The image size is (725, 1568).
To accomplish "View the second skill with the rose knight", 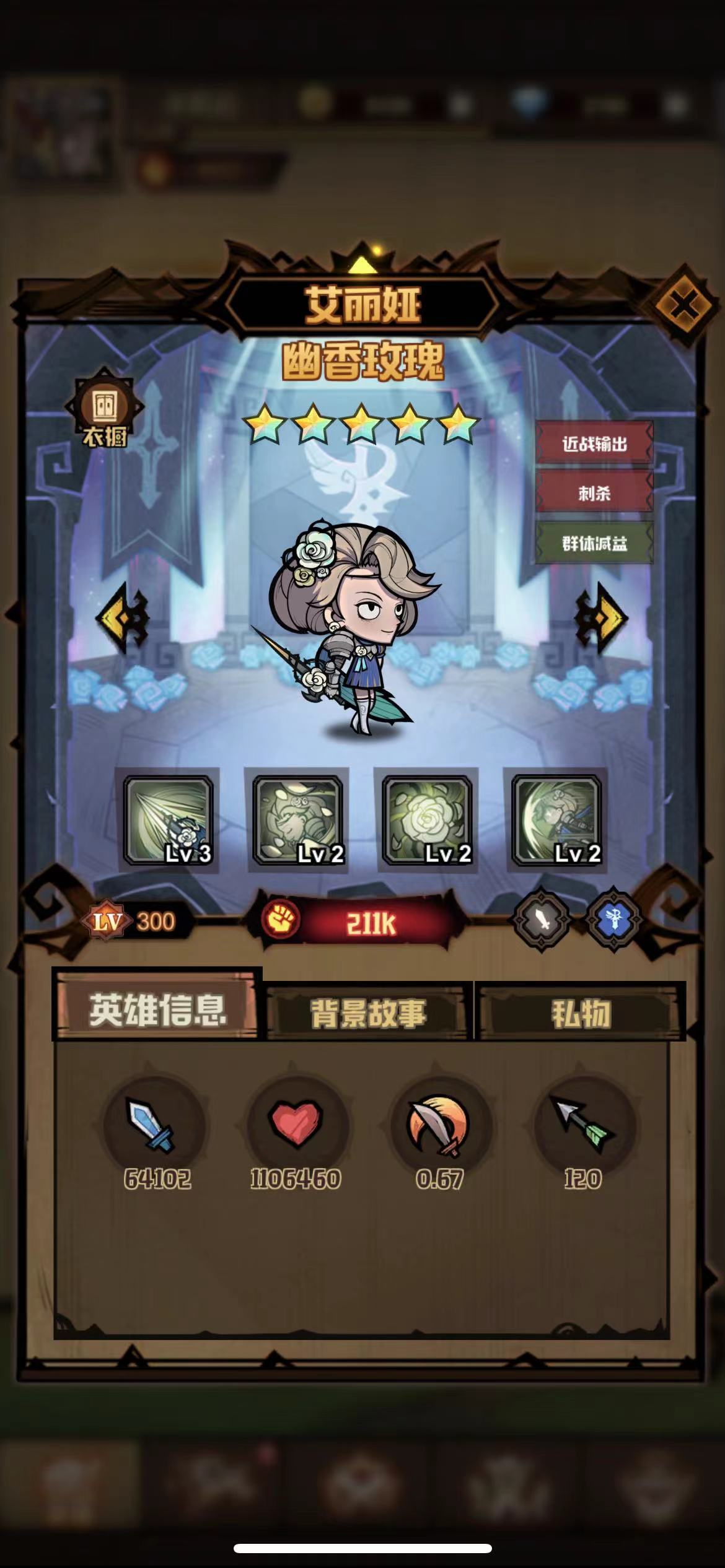I will click(297, 821).
